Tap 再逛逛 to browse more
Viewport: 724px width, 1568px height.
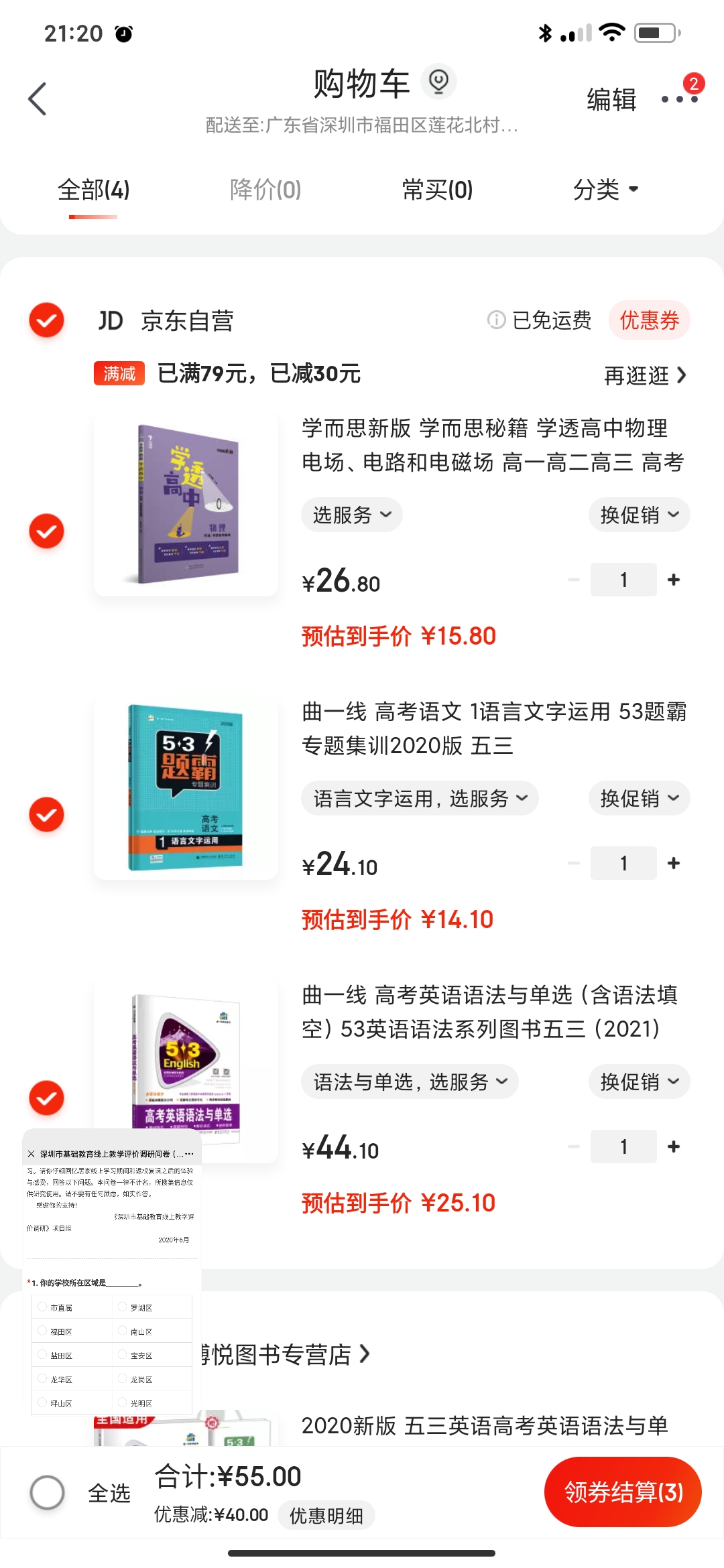645,375
